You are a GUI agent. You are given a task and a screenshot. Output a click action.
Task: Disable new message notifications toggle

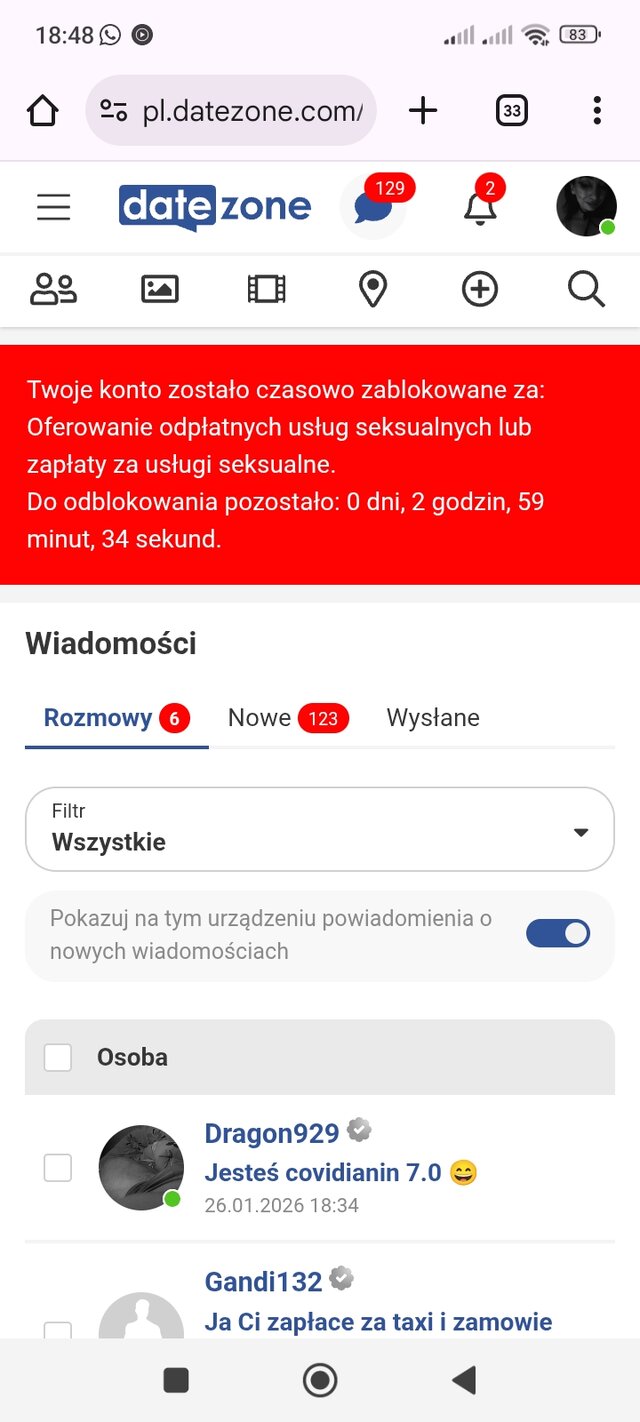click(x=558, y=934)
